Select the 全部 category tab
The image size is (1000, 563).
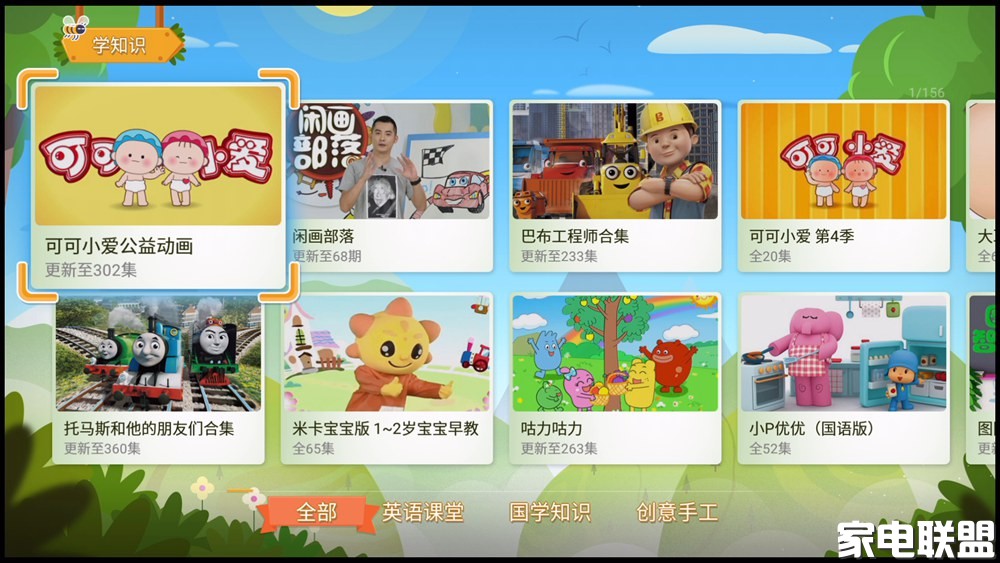point(317,513)
